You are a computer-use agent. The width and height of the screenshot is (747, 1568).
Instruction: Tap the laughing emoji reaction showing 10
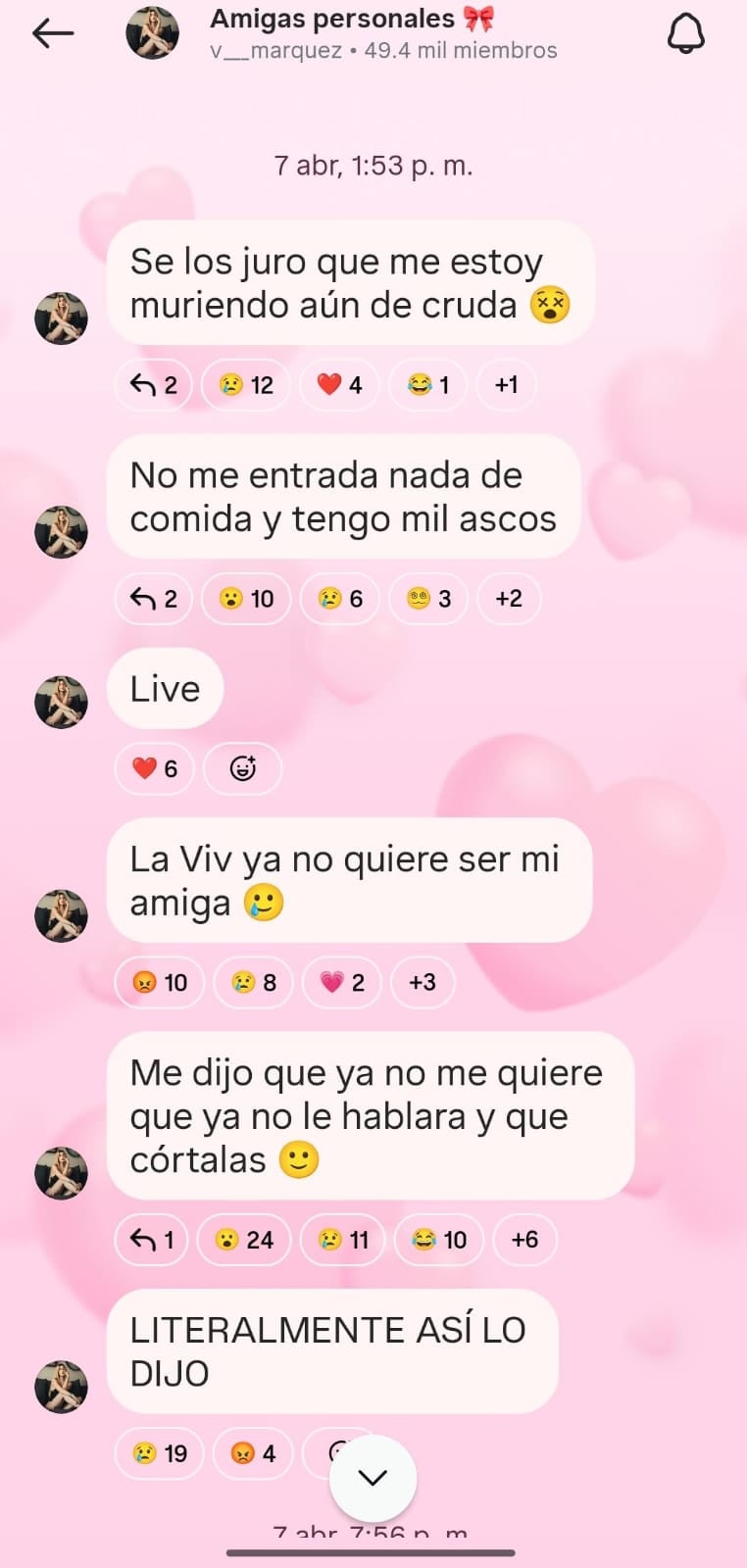point(437,1240)
